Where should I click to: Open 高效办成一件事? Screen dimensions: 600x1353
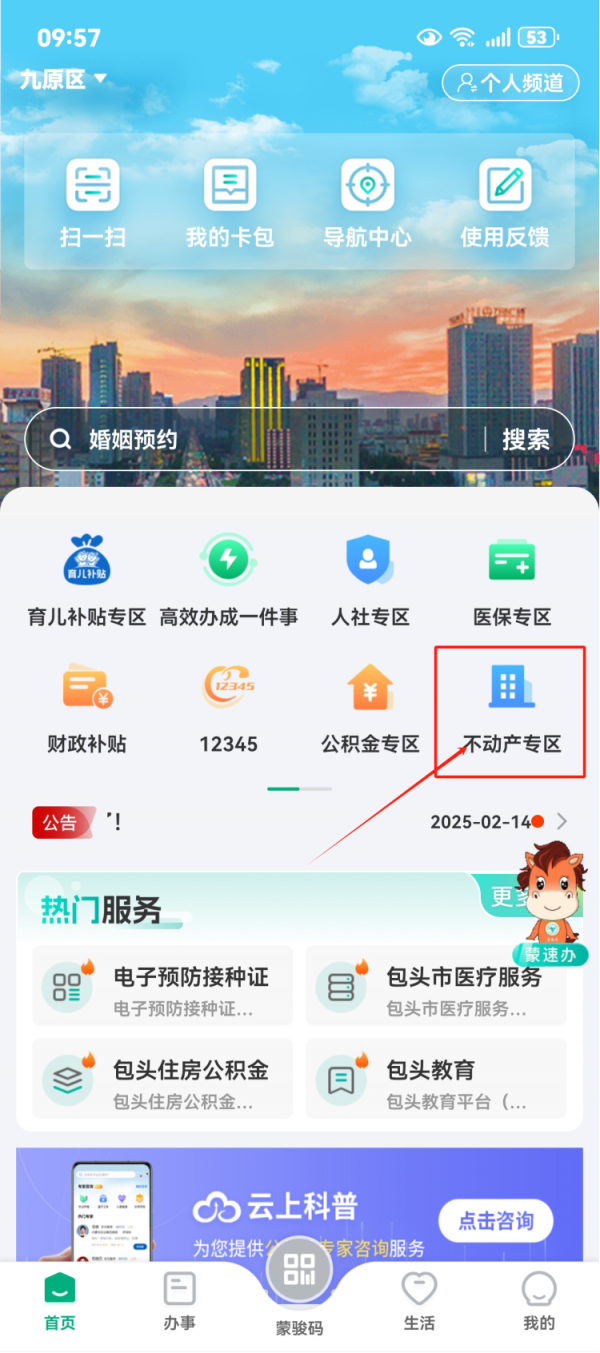pos(229,580)
